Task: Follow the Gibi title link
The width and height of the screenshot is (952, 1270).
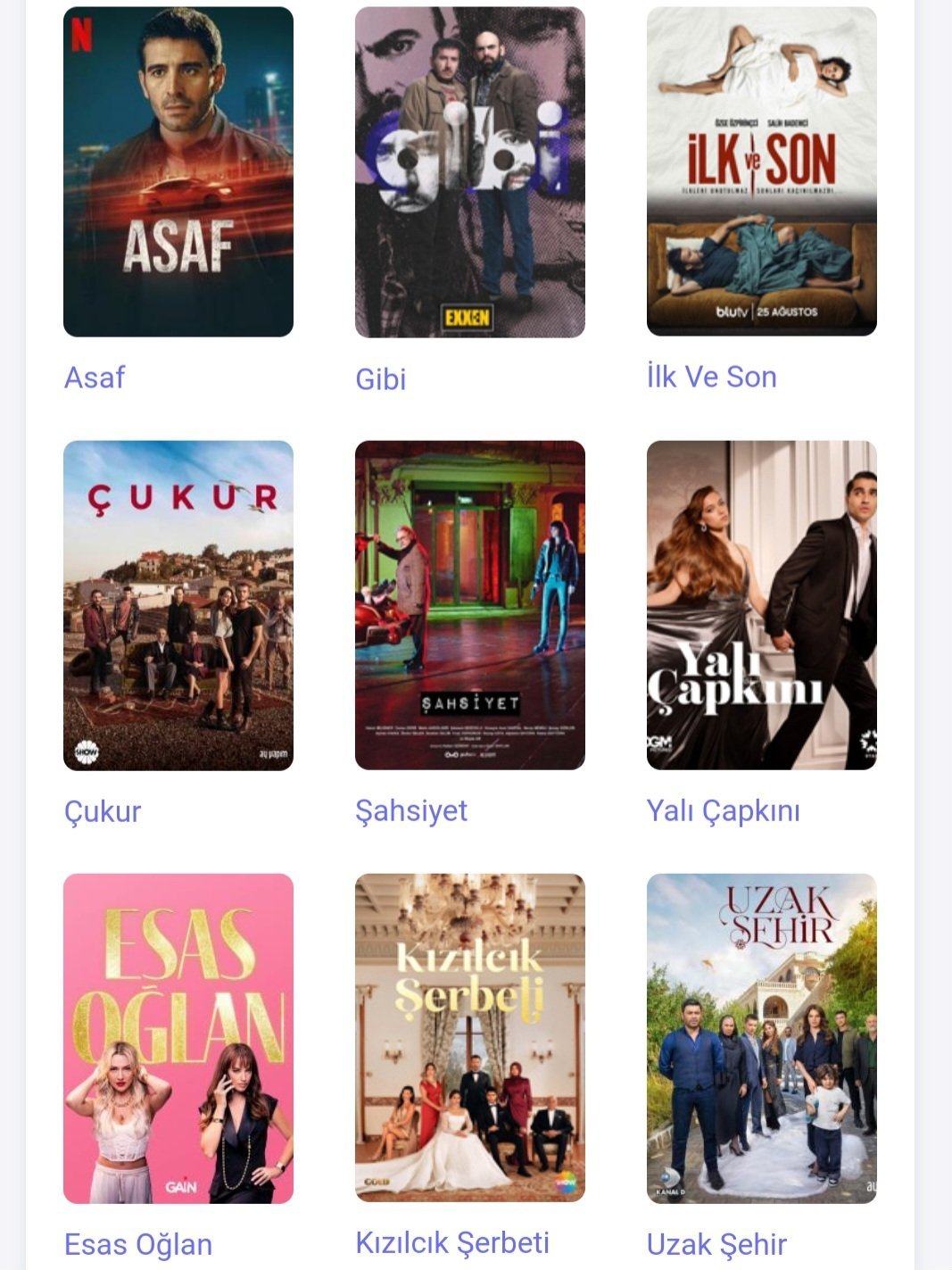Action: tap(381, 379)
